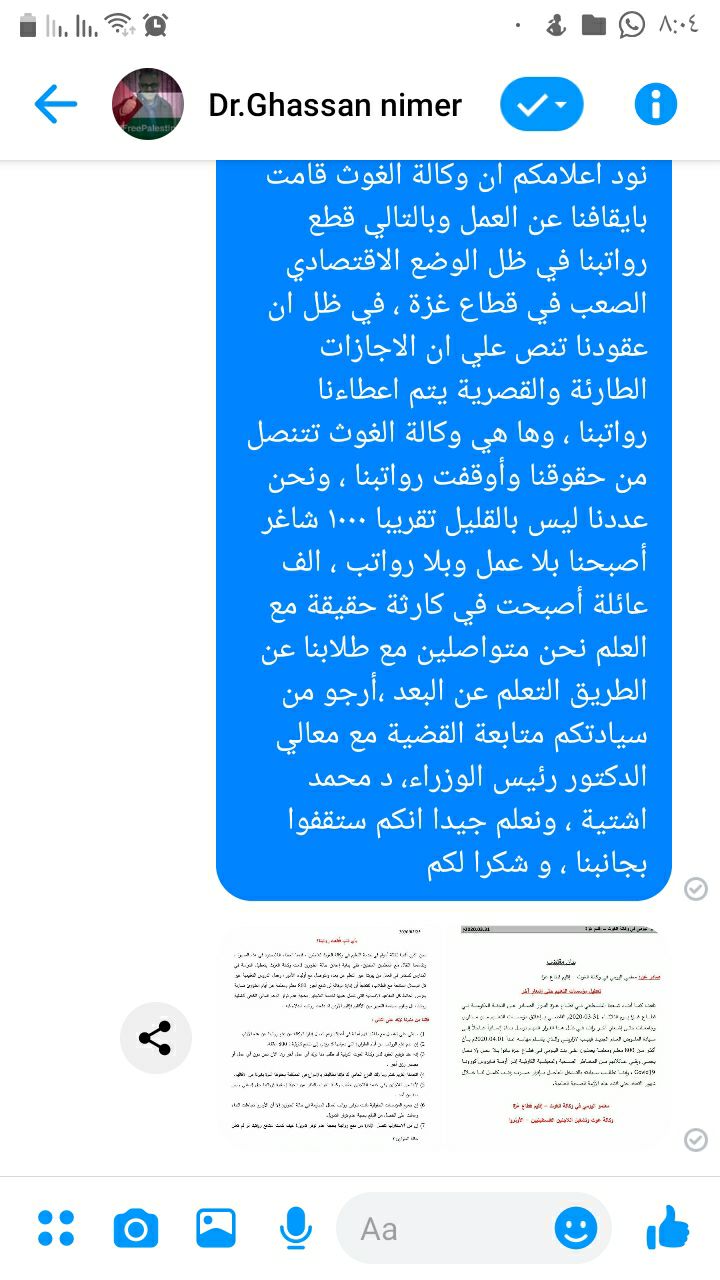This screenshot has height=1280, width=720.
Task: Open conversation info
Action: click(x=655, y=104)
